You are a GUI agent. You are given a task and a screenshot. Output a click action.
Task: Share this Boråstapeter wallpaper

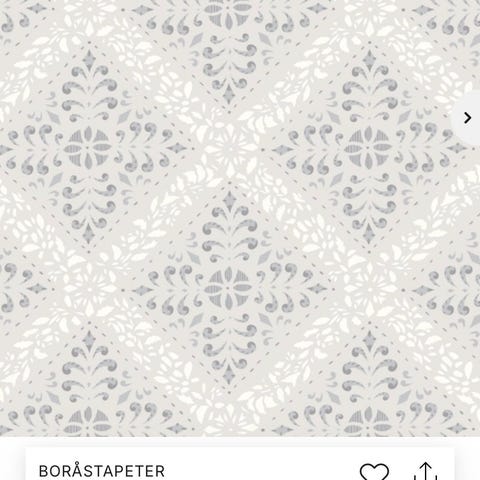425,471
